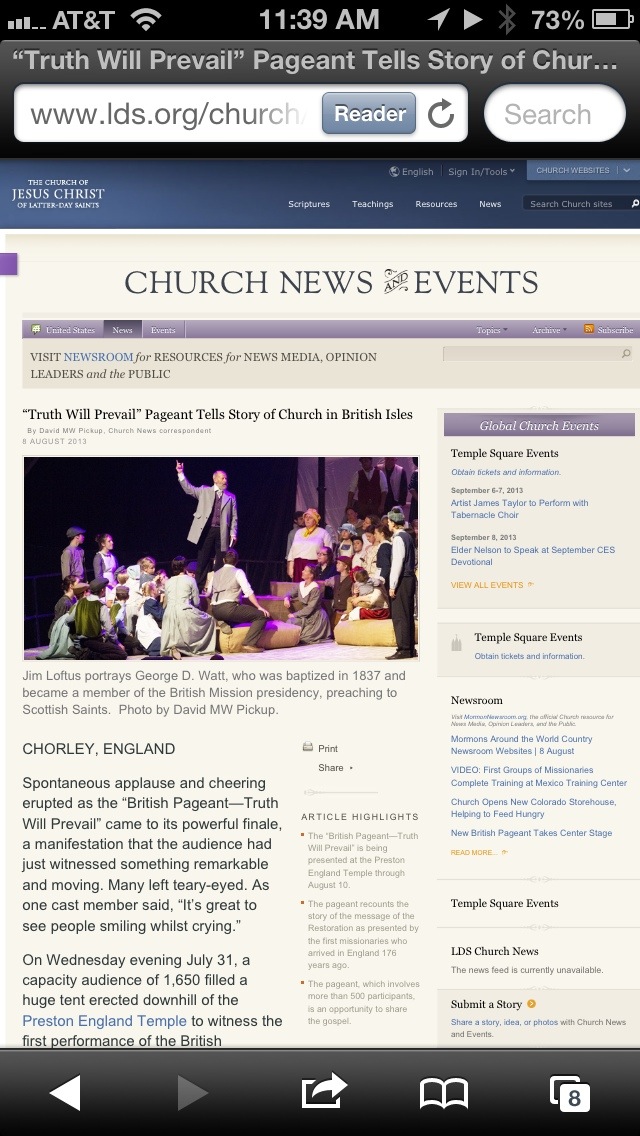Subscribe to the Church News feed
Image resolution: width=640 pixels, height=1136 pixels.
(609, 330)
